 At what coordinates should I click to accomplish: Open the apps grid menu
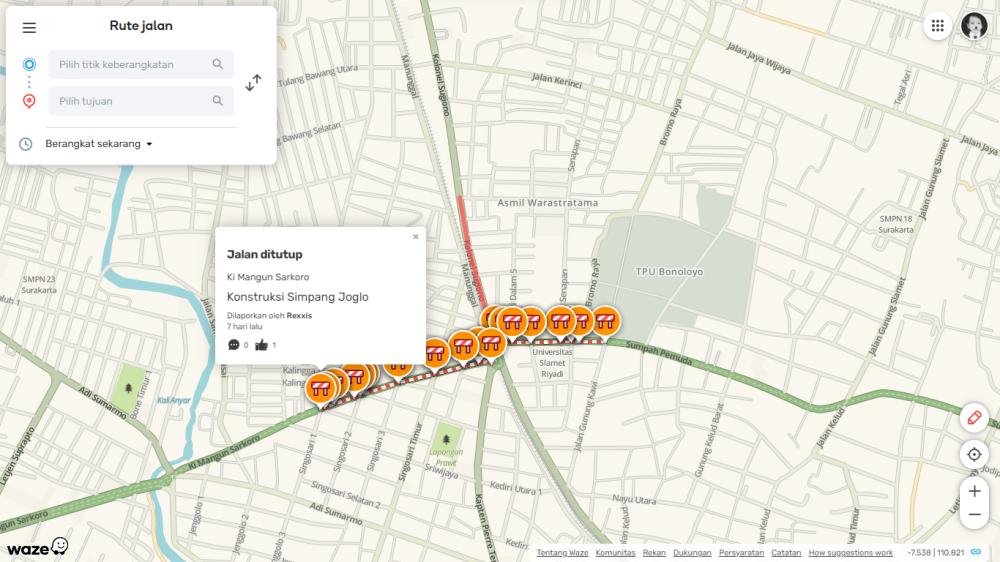(x=938, y=26)
